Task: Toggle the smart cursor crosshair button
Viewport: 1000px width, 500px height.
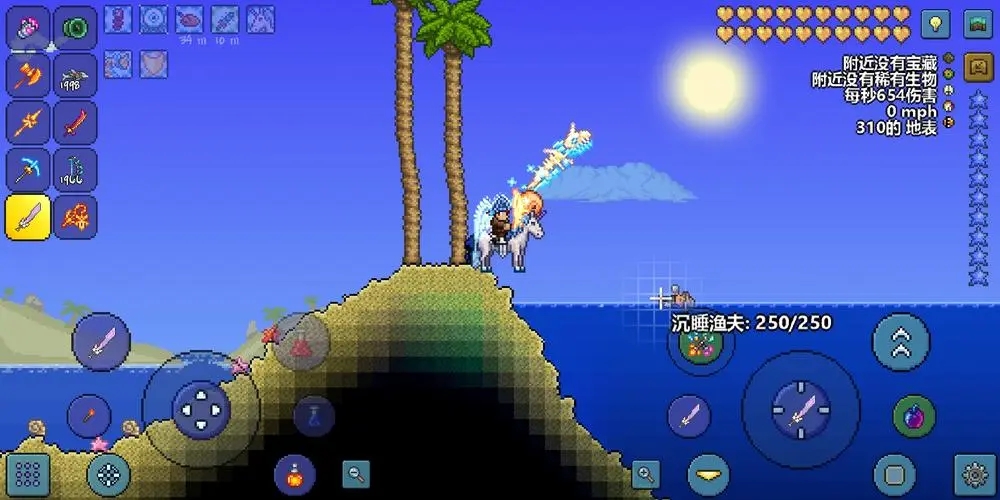Action: tap(109, 475)
